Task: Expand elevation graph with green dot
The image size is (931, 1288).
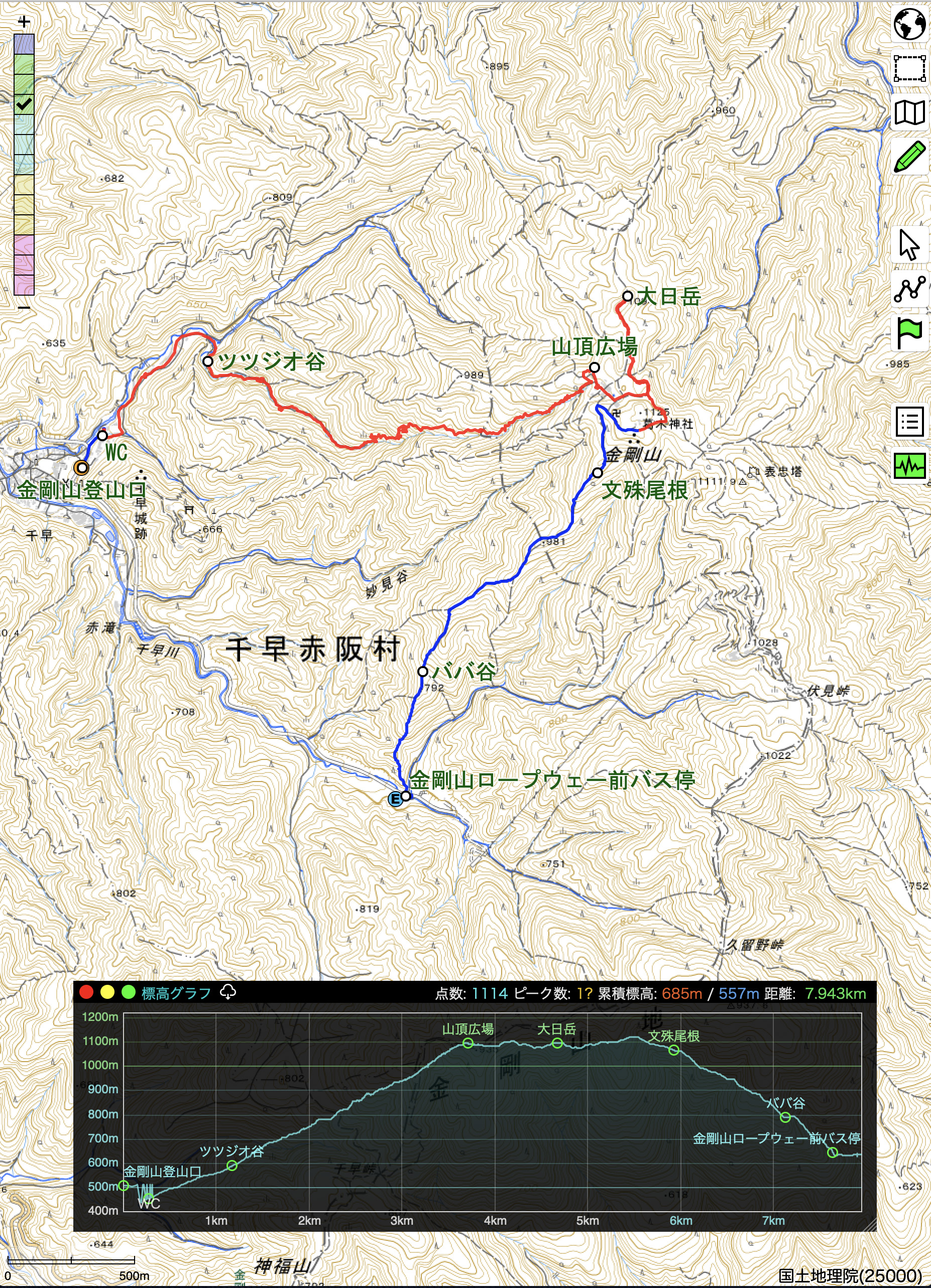Action: [x=129, y=992]
